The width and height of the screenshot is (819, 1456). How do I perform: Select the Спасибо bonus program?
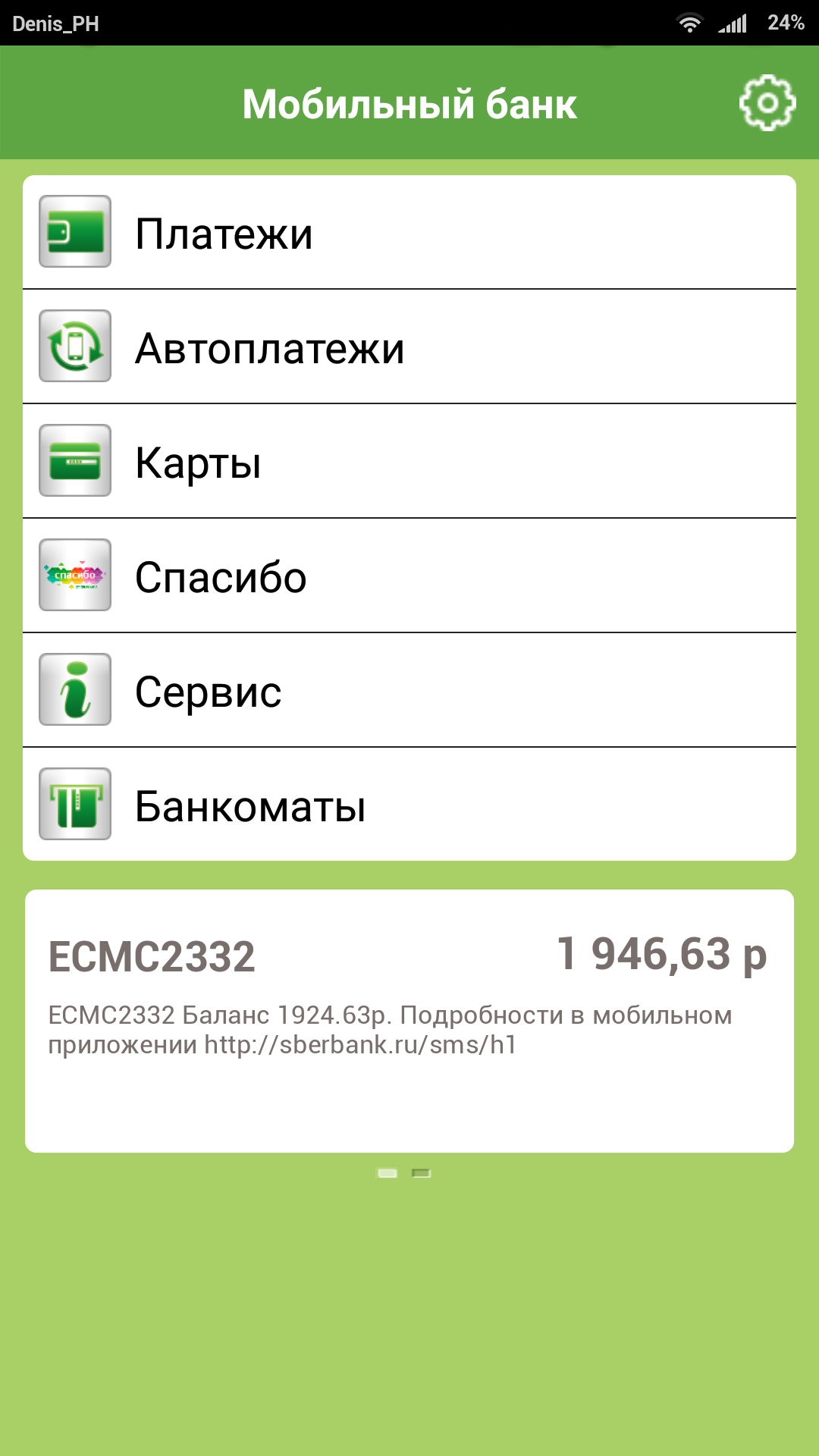[x=409, y=576]
